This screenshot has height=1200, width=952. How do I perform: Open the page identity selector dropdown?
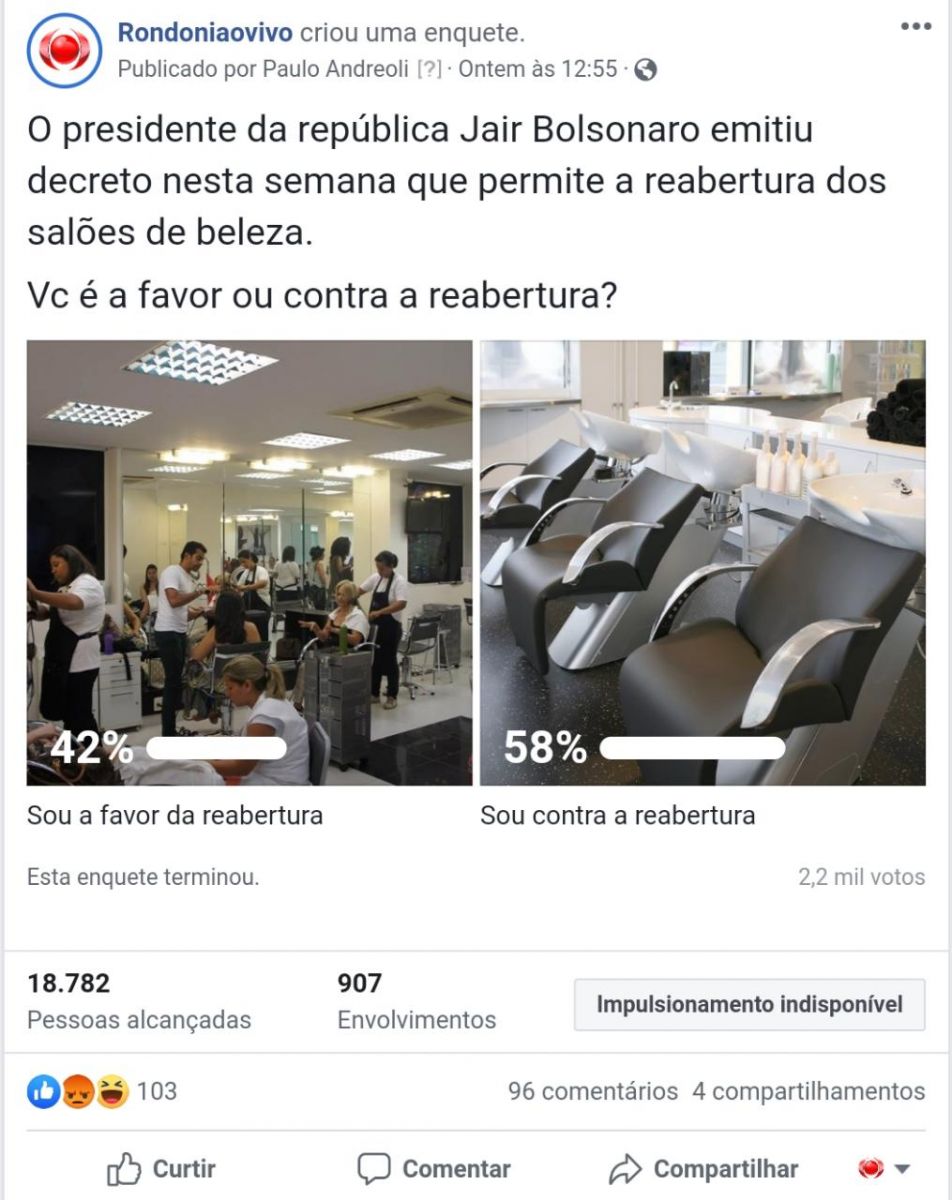coord(884,1168)
